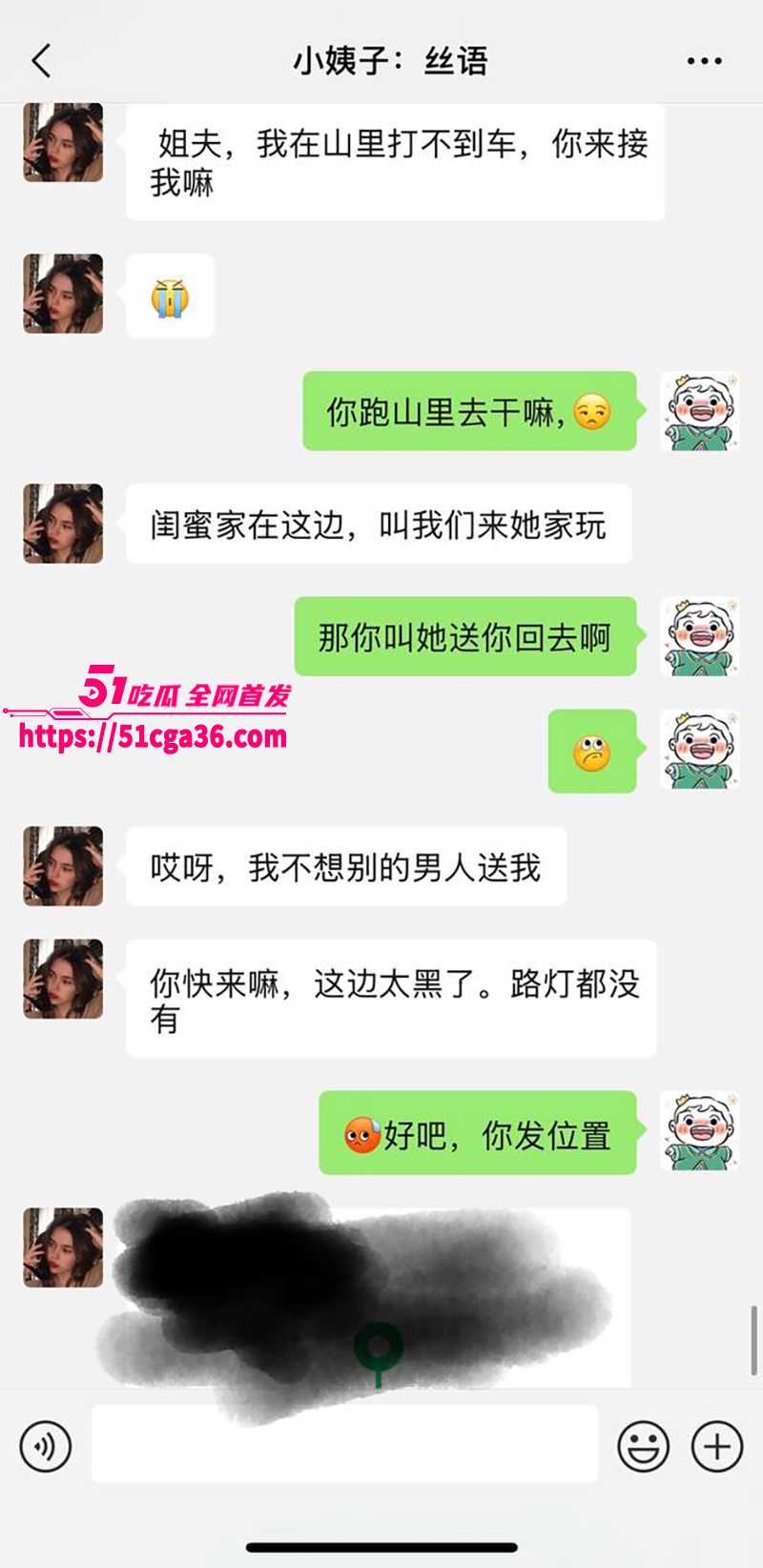Open the emoji sticker panel
763x1568 pixels.
[643, 1446]
